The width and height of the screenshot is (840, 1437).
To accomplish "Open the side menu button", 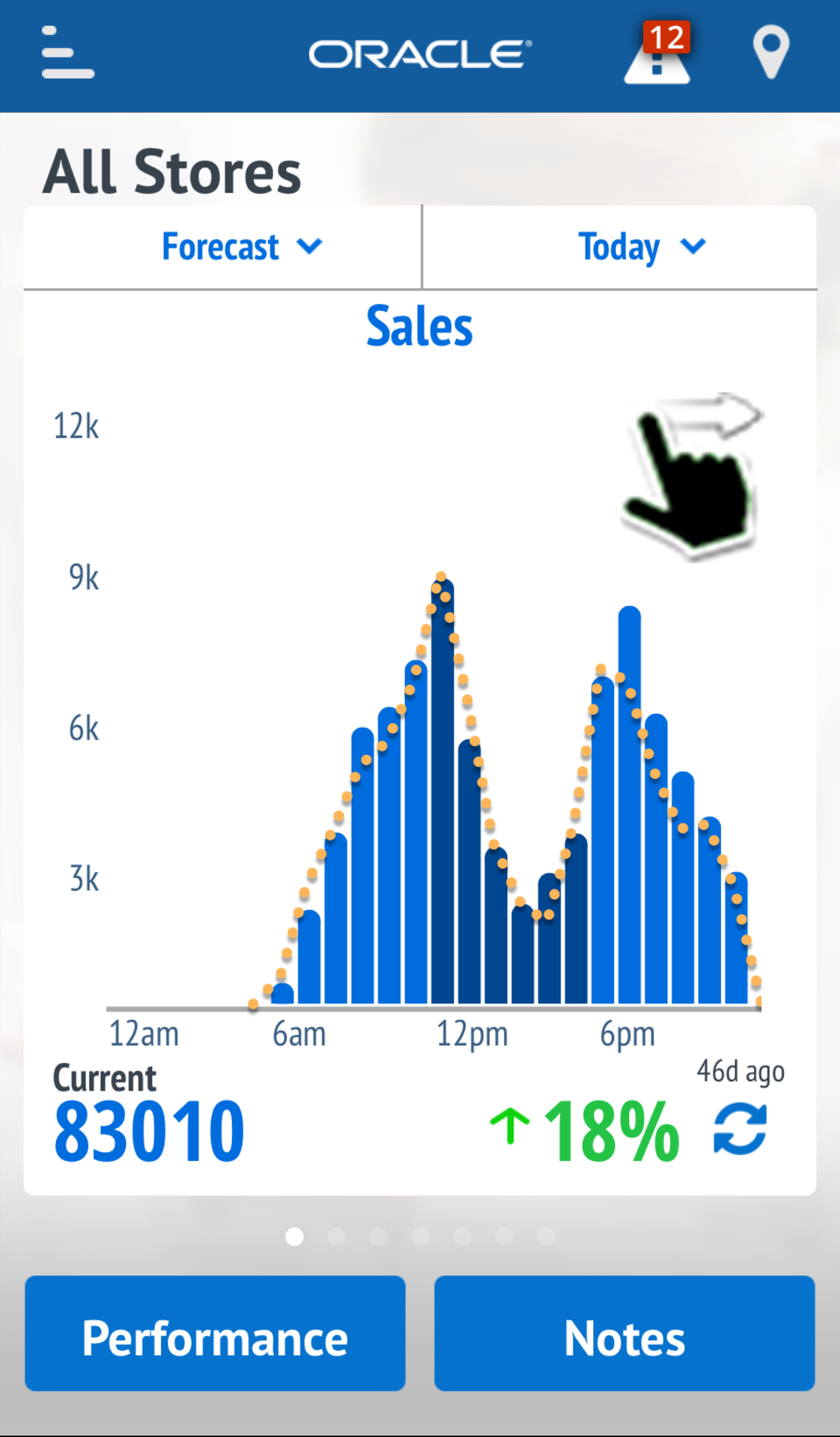I will pyautogui.click(x=68, y=53).
